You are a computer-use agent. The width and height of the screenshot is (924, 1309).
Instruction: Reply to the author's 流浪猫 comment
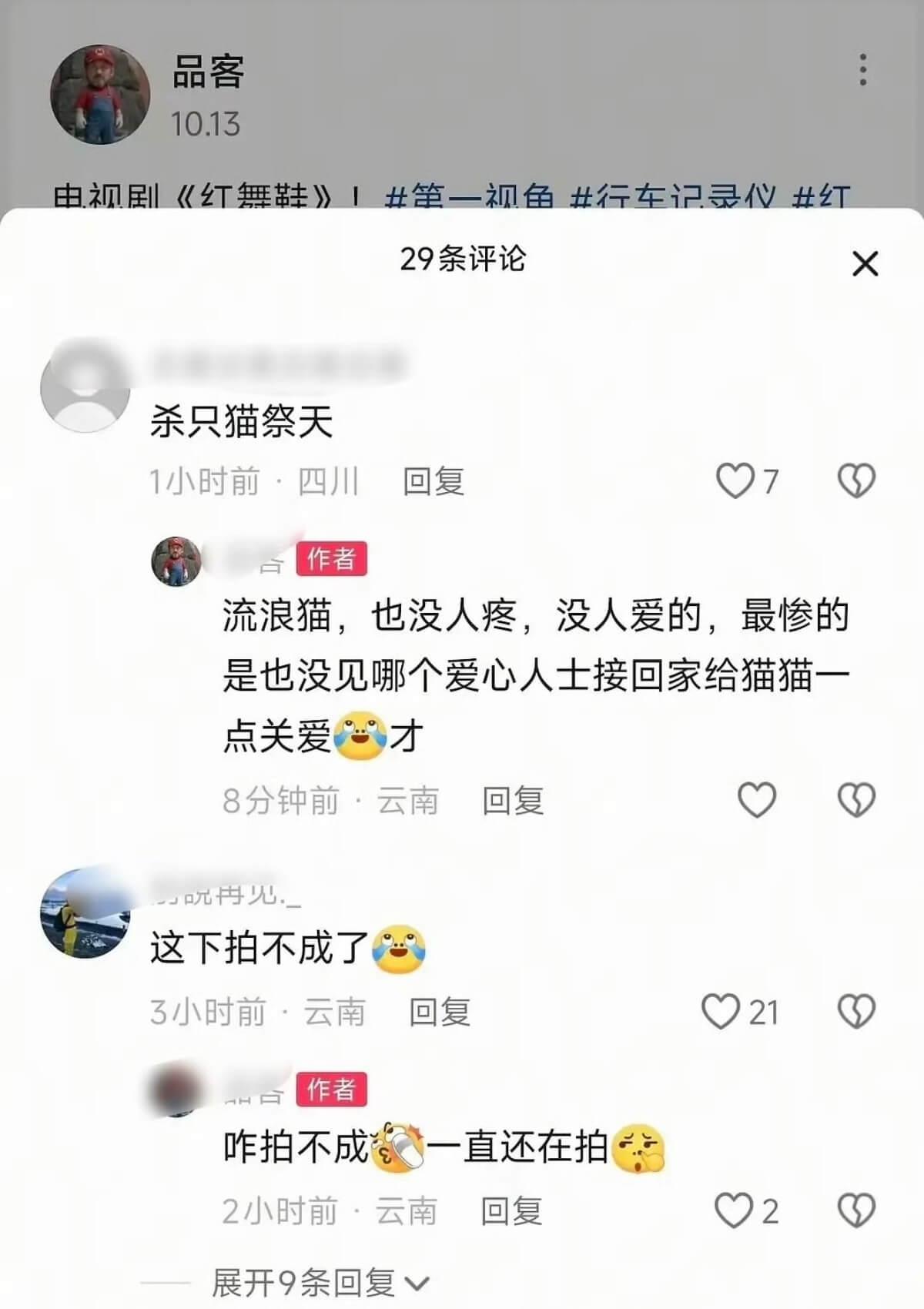point(513,801)
